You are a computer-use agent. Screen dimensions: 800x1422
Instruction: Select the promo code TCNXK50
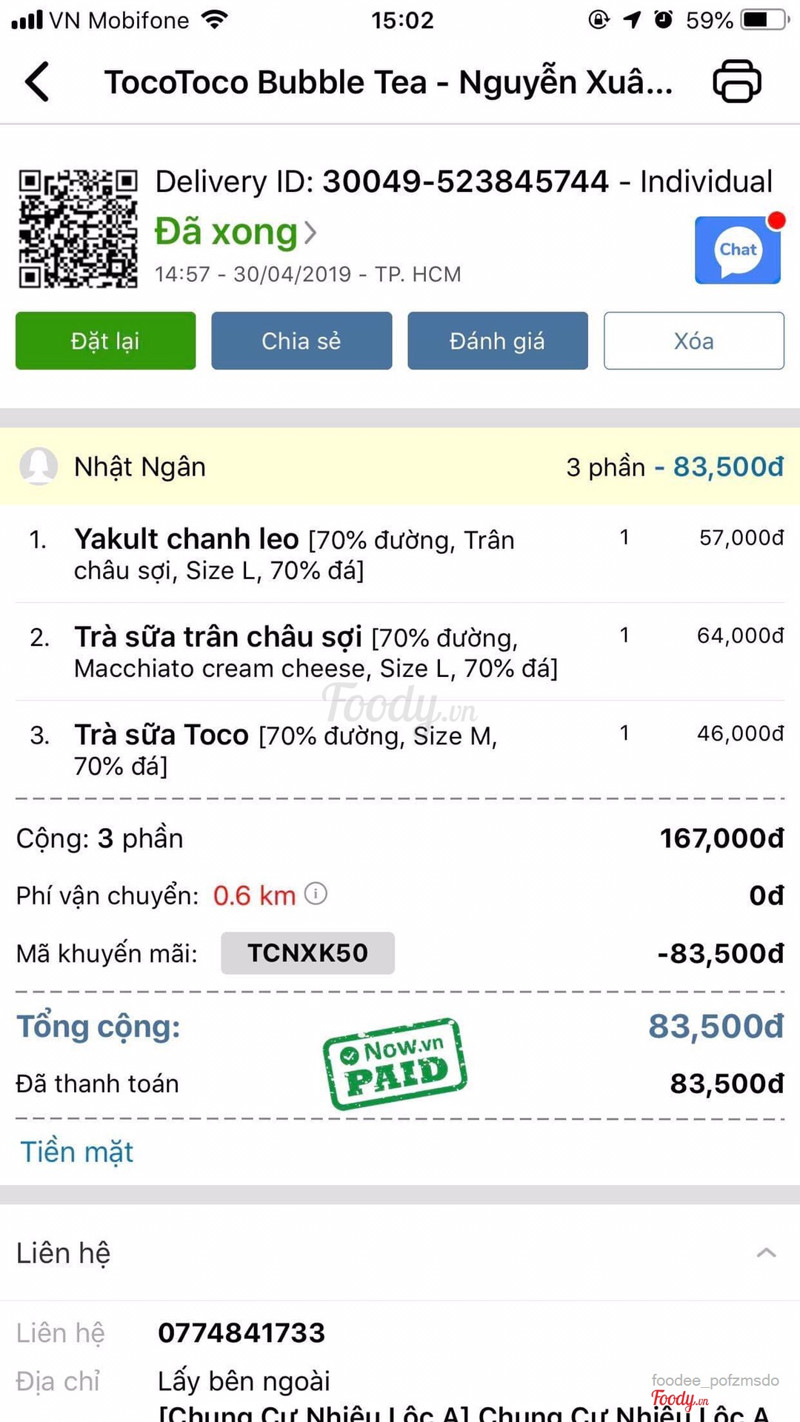coord(307,952)
